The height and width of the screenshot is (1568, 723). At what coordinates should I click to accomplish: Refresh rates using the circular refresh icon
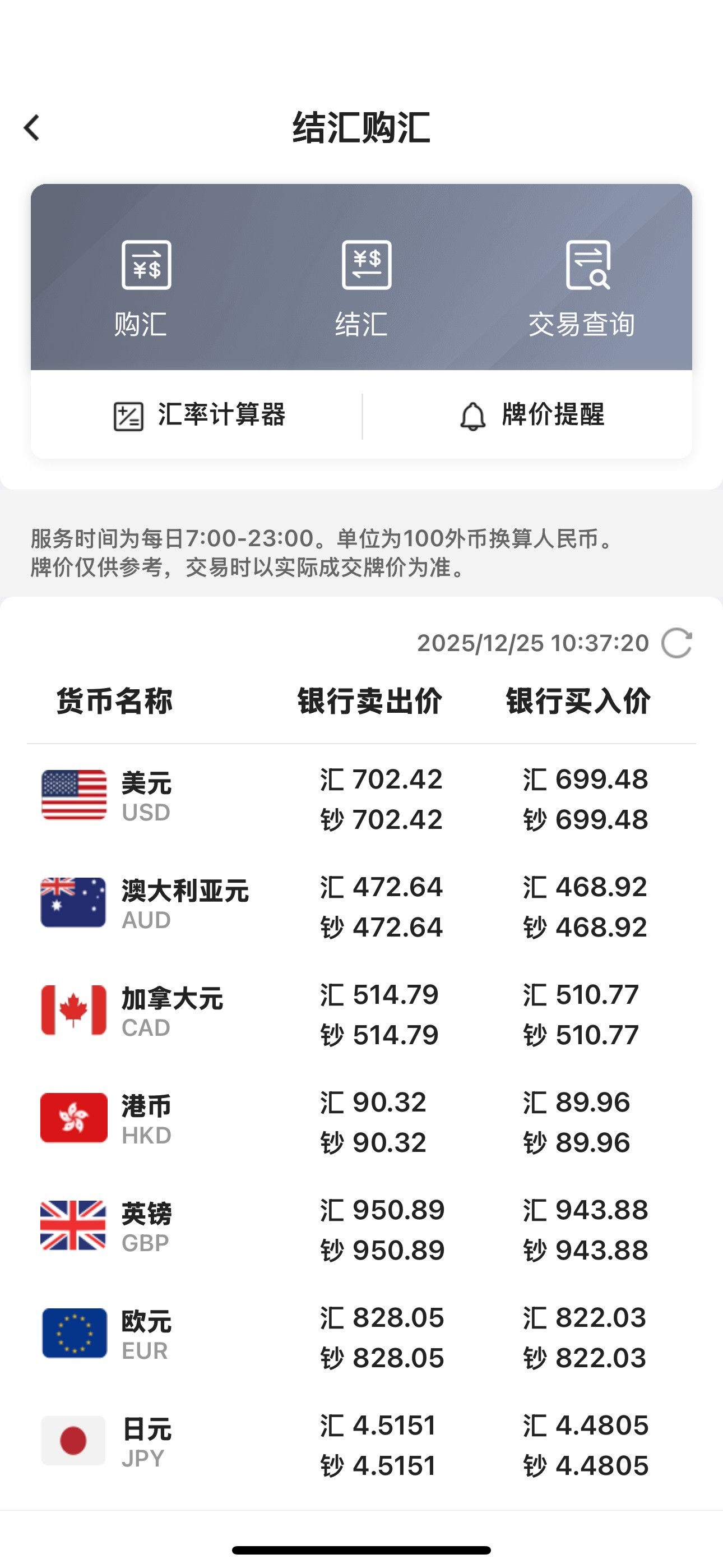click(x=678, y=643)
